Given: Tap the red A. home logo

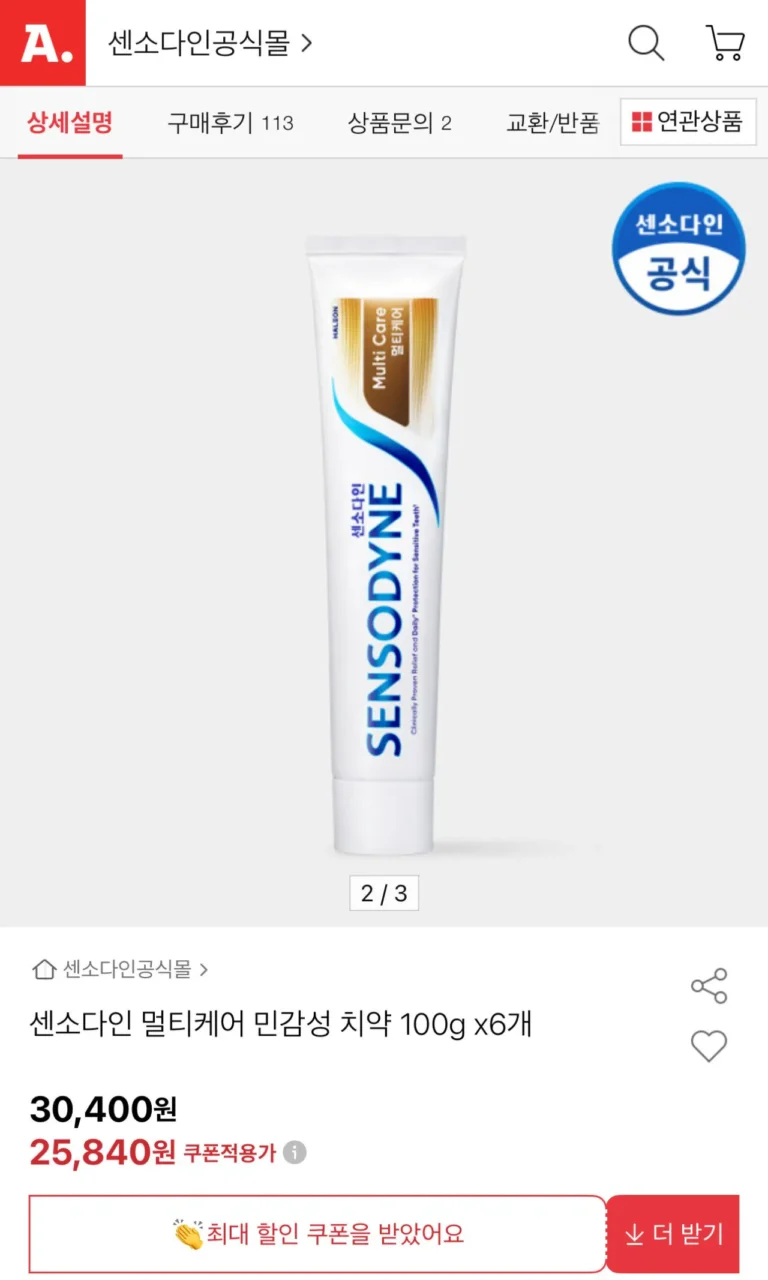Looking at the screenshot, I should point(42,43).
